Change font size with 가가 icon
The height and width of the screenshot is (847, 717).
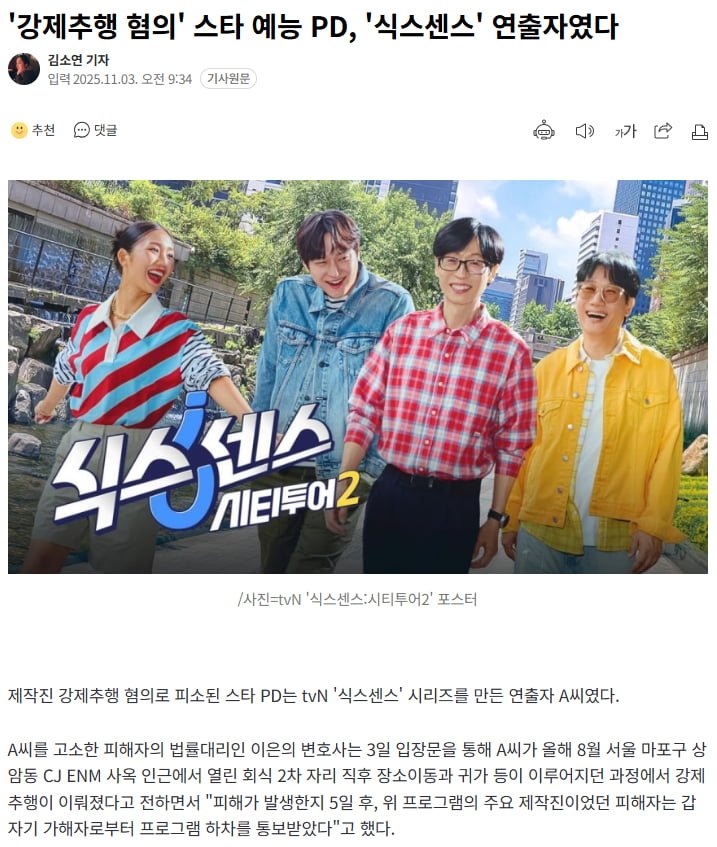[625, 131]
